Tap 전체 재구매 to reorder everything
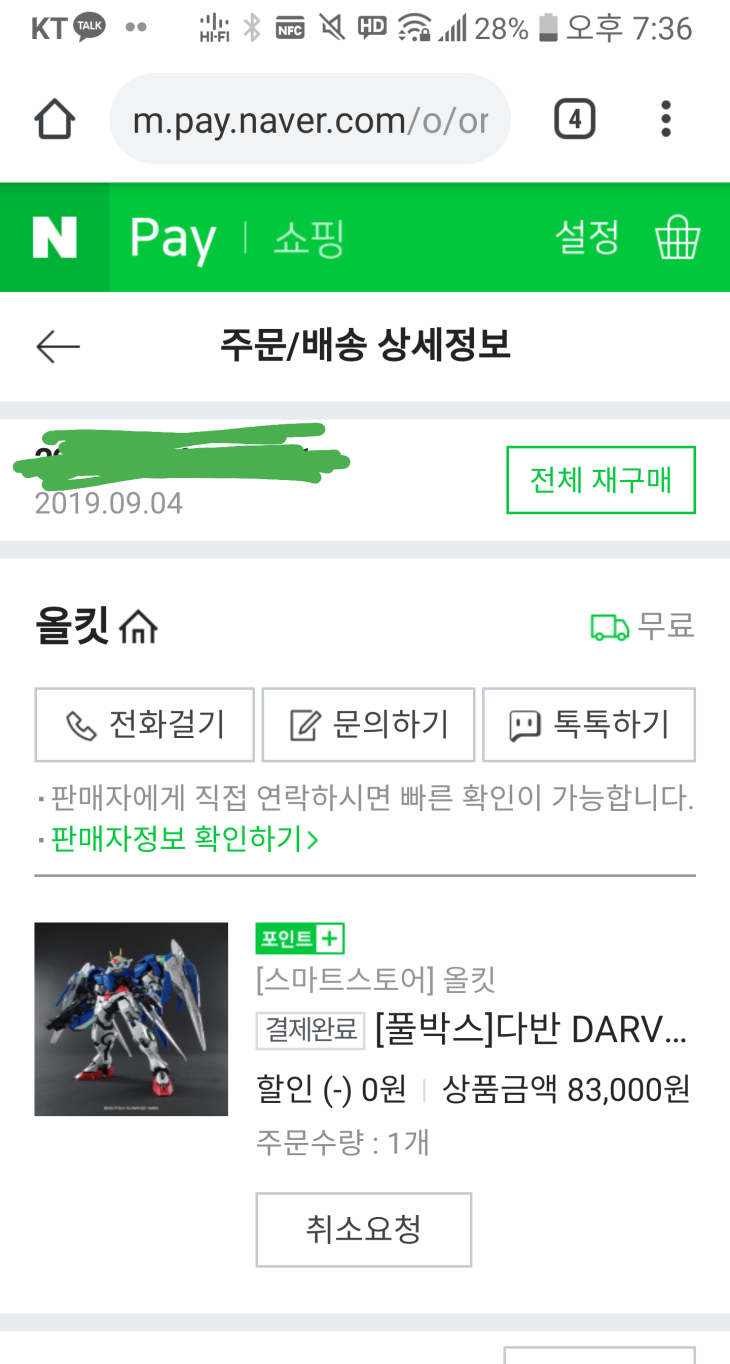Screen dimensions: 730x1364 point(600,480)
